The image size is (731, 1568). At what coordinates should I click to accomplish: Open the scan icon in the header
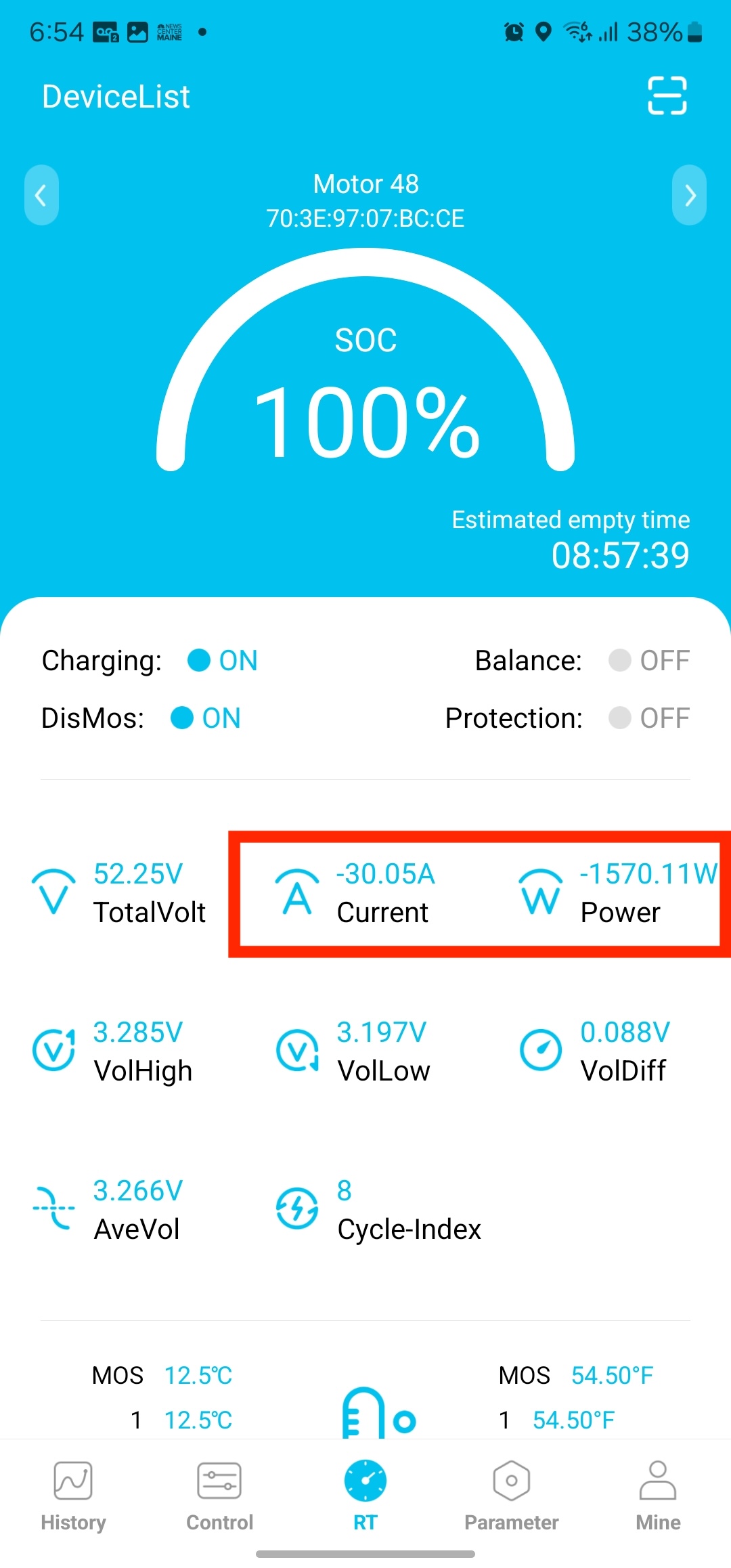pyautogui.click(x=667, y=95)
